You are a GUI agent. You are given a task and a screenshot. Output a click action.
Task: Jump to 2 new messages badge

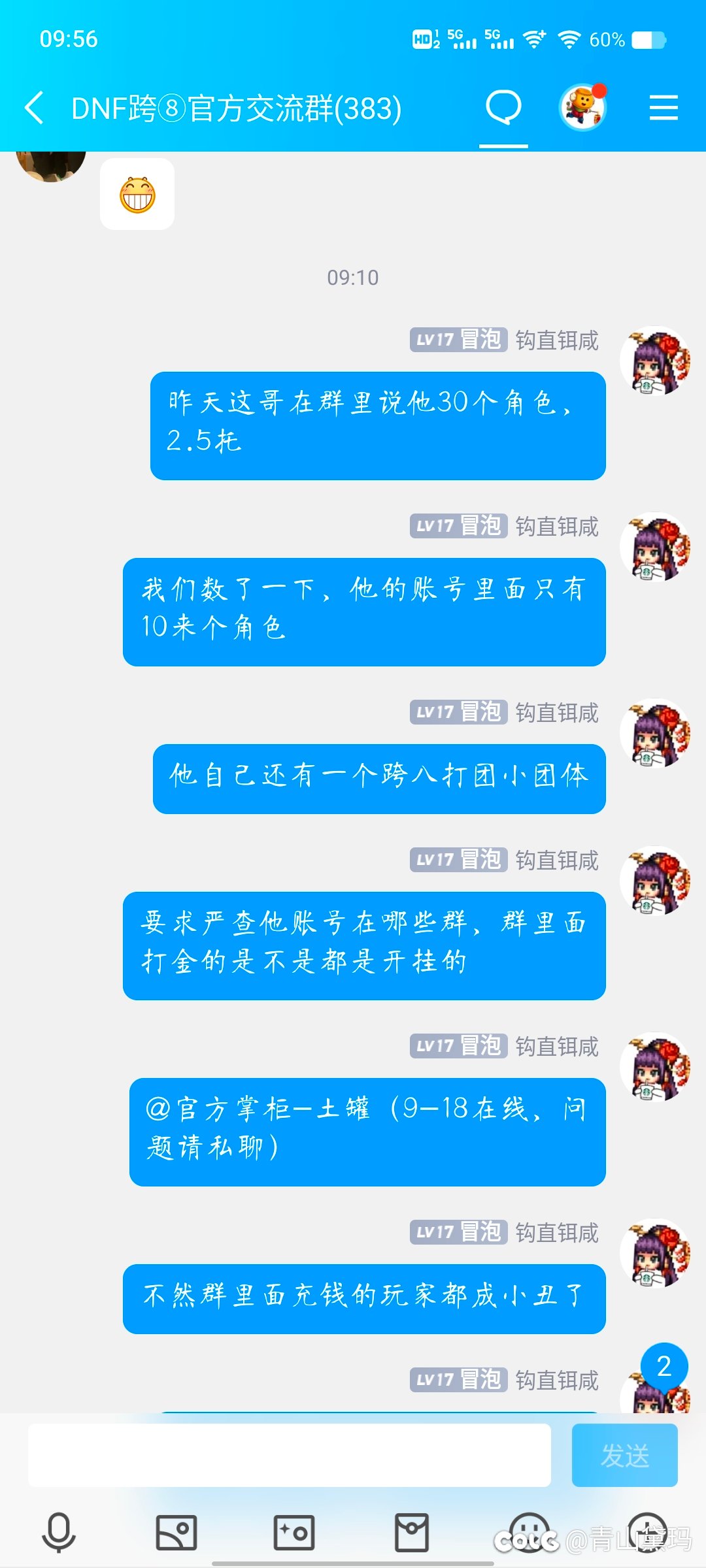pos(664,1366)
